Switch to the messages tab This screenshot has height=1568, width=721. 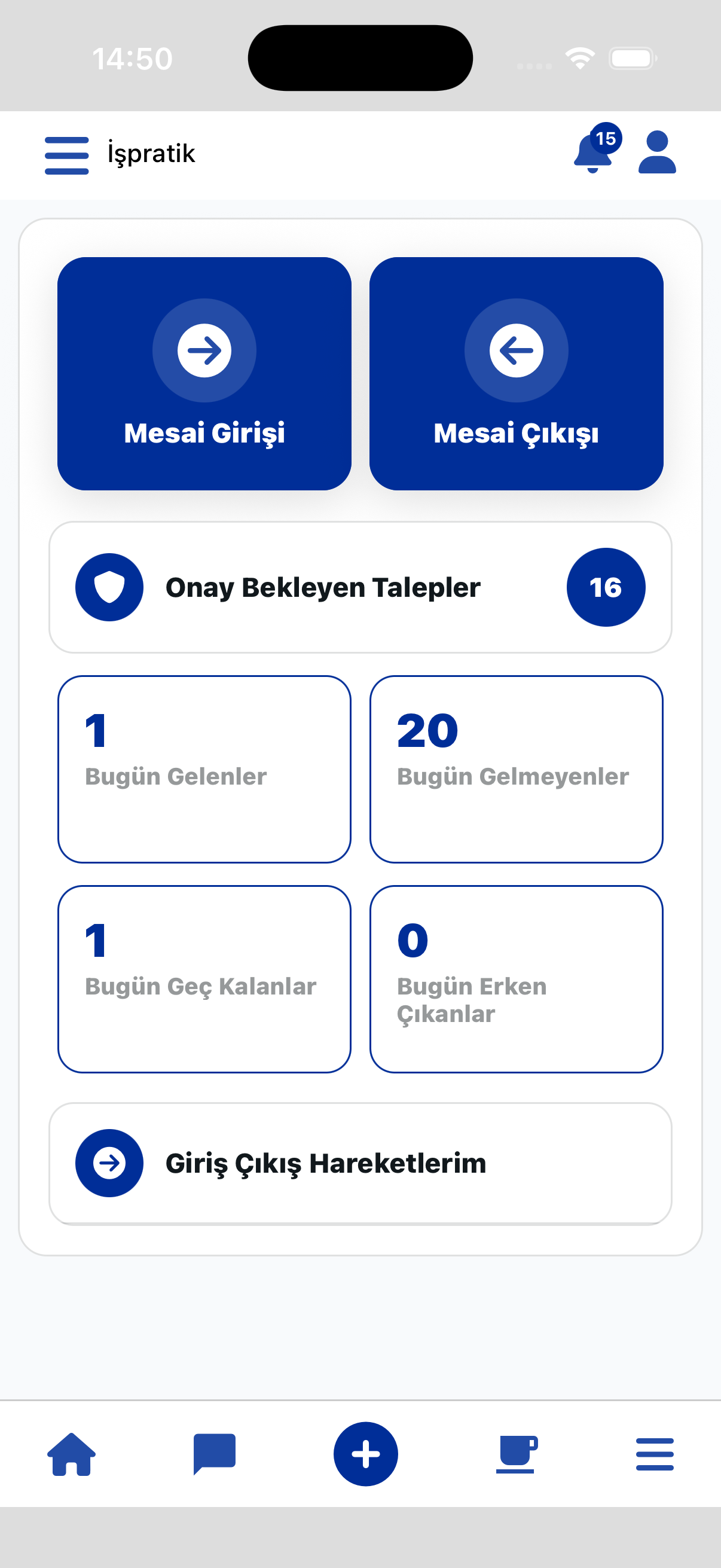pos(214,1454)
